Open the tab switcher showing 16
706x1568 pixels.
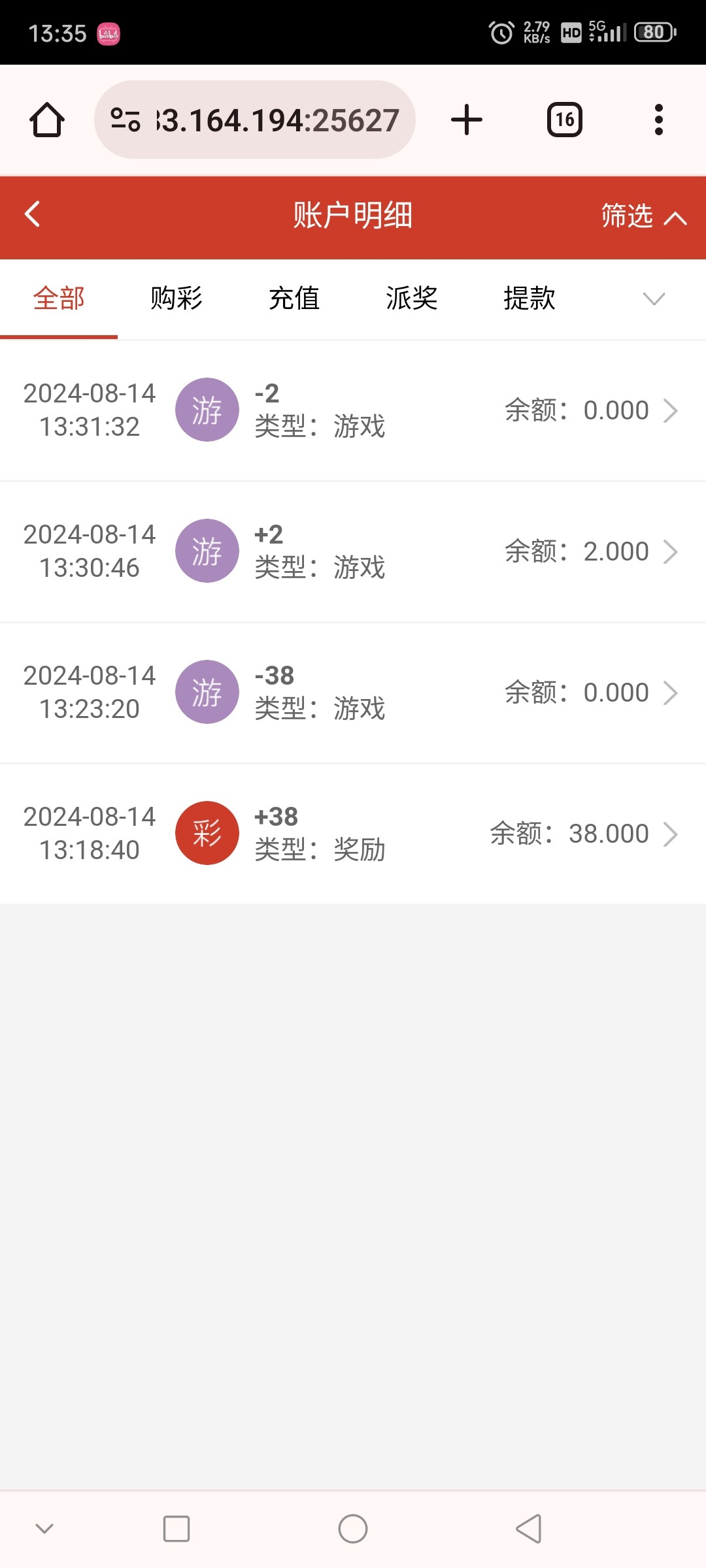(565, 120)
